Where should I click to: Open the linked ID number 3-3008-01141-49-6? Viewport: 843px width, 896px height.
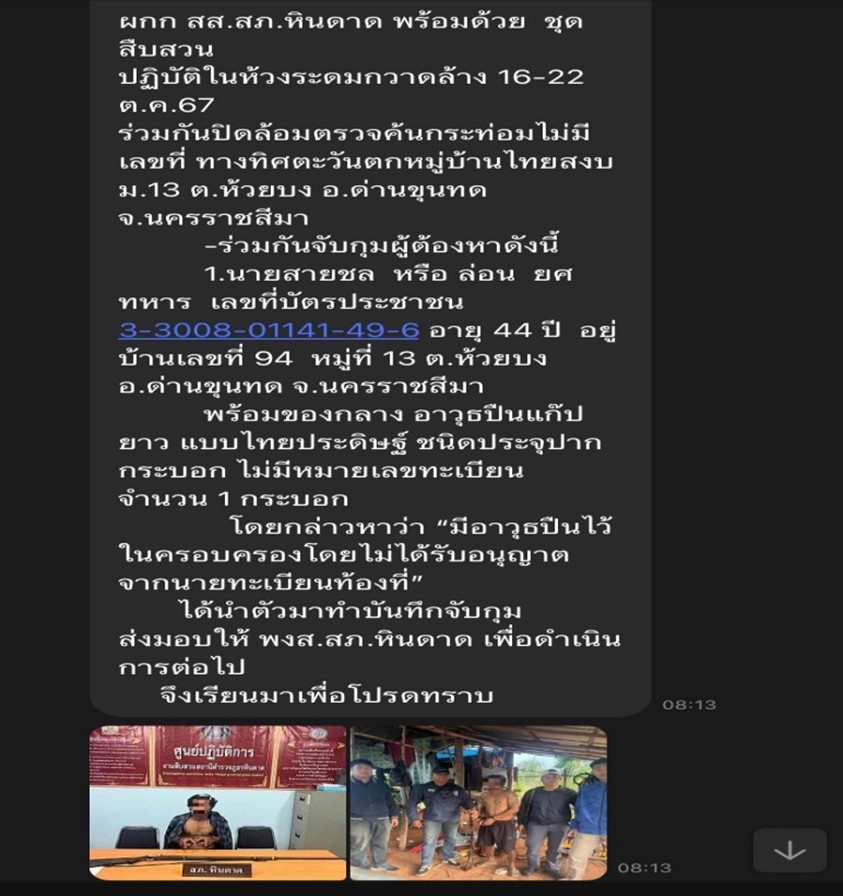268,330
